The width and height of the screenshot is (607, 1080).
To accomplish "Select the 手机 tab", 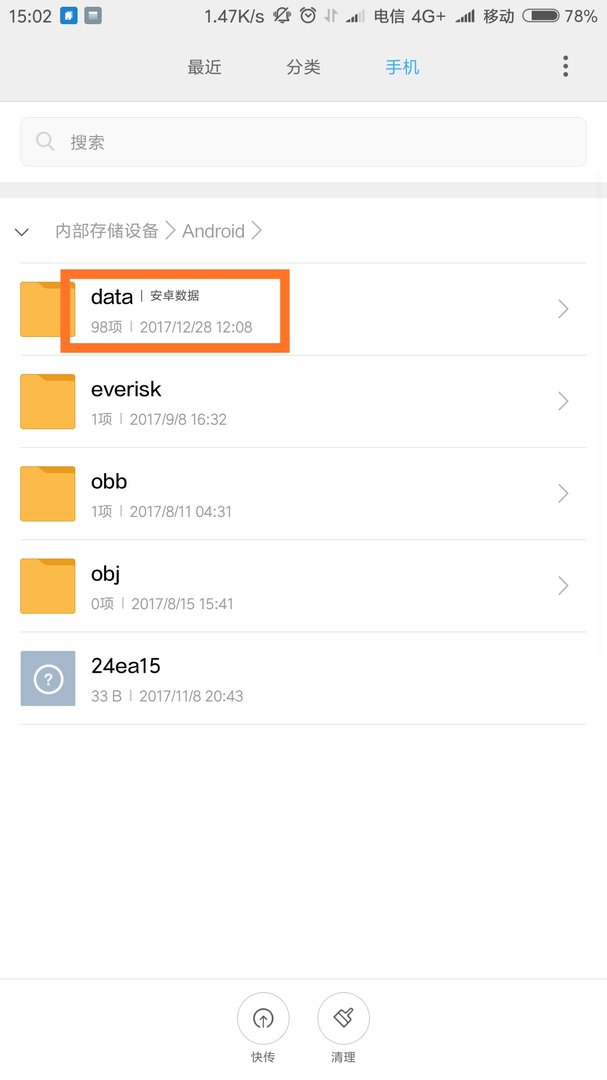I will point(402,67).
